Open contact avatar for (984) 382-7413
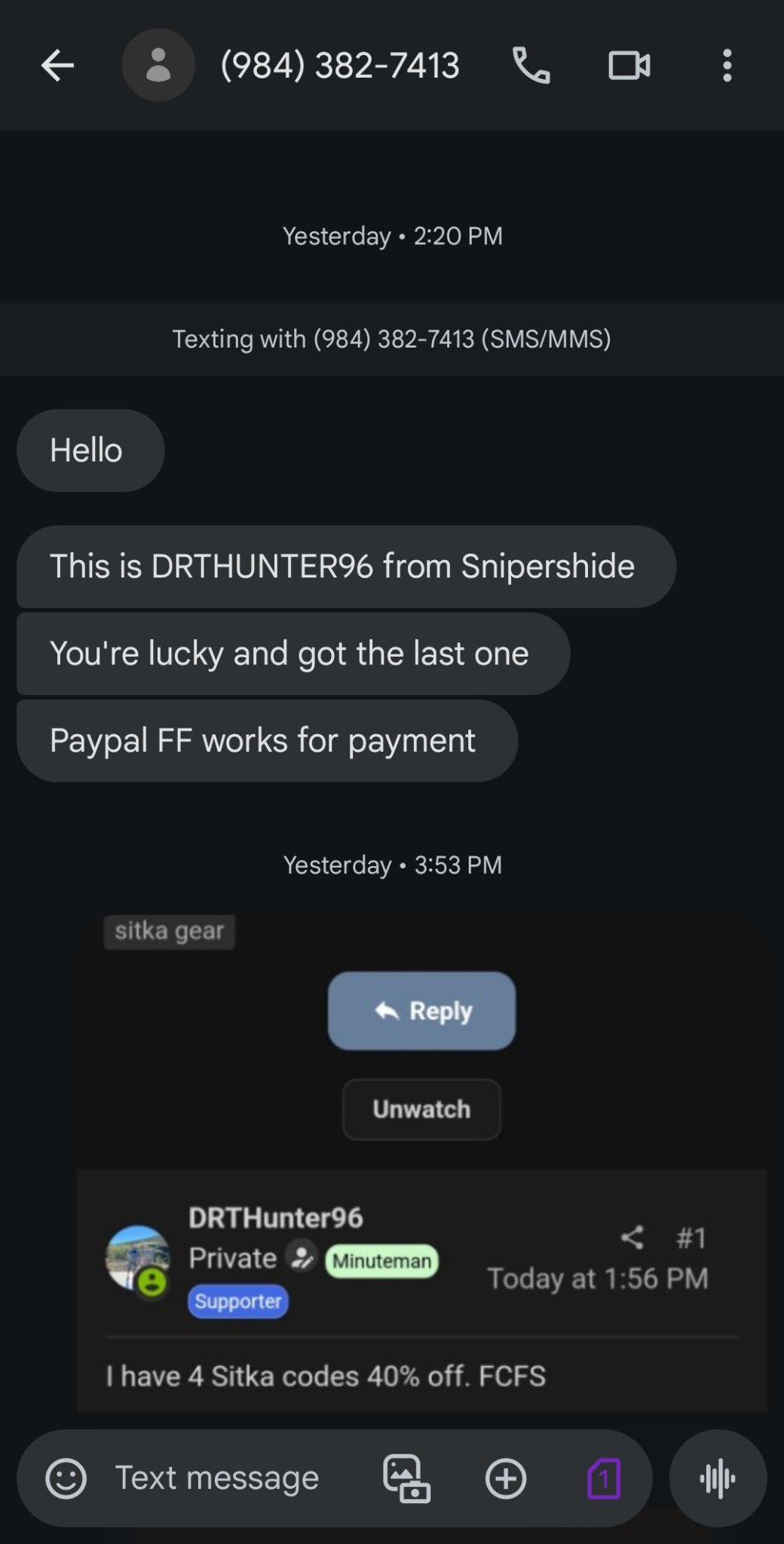This screenshot has height=1544, width=784. (x=158, y=66)
